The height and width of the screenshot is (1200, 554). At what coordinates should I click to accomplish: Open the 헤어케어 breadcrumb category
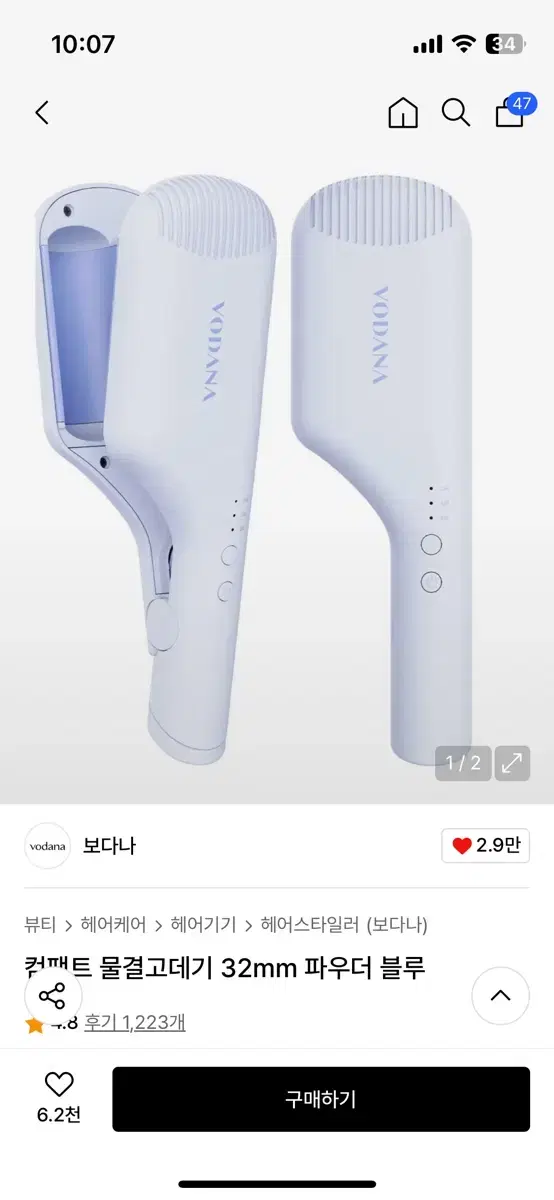(113, 924)
